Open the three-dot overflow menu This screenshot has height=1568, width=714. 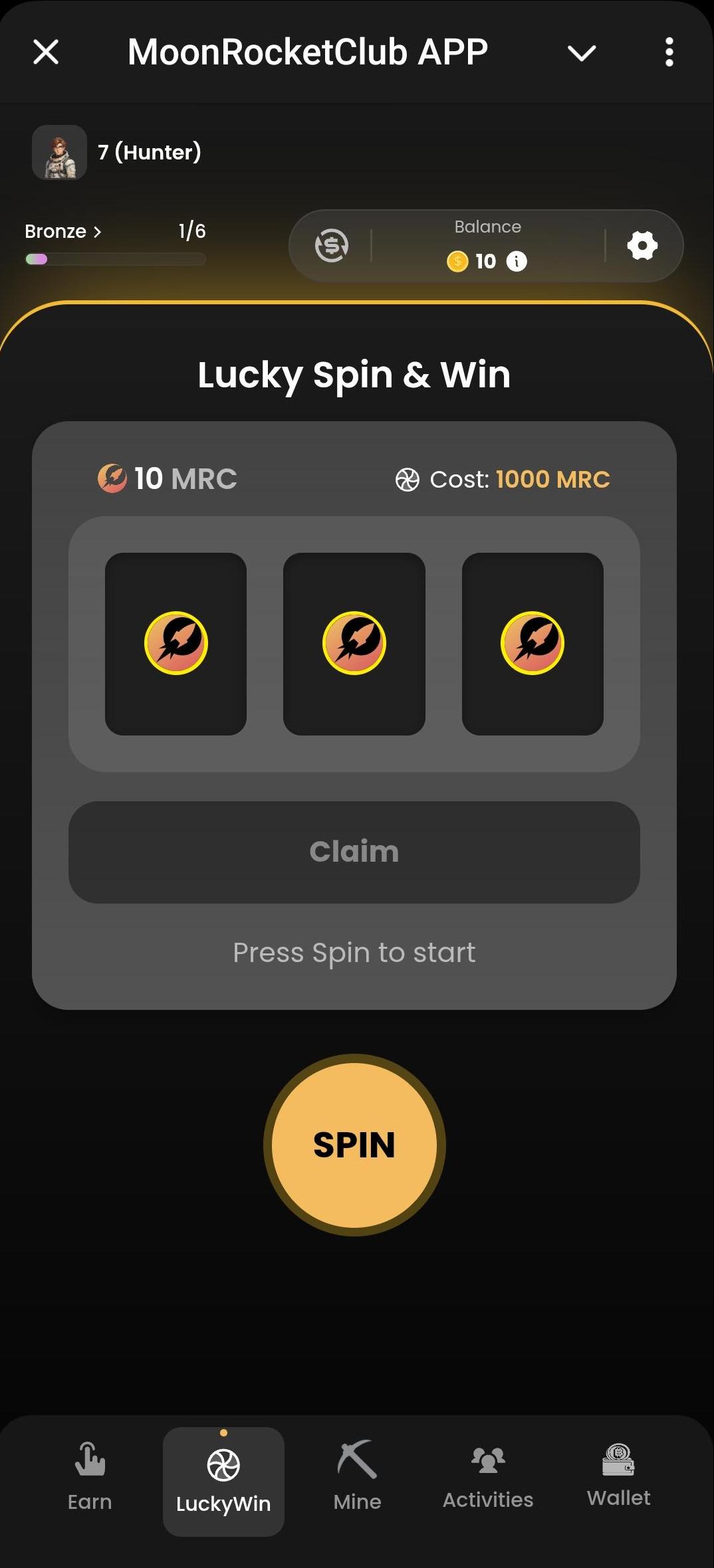point(669,52)
